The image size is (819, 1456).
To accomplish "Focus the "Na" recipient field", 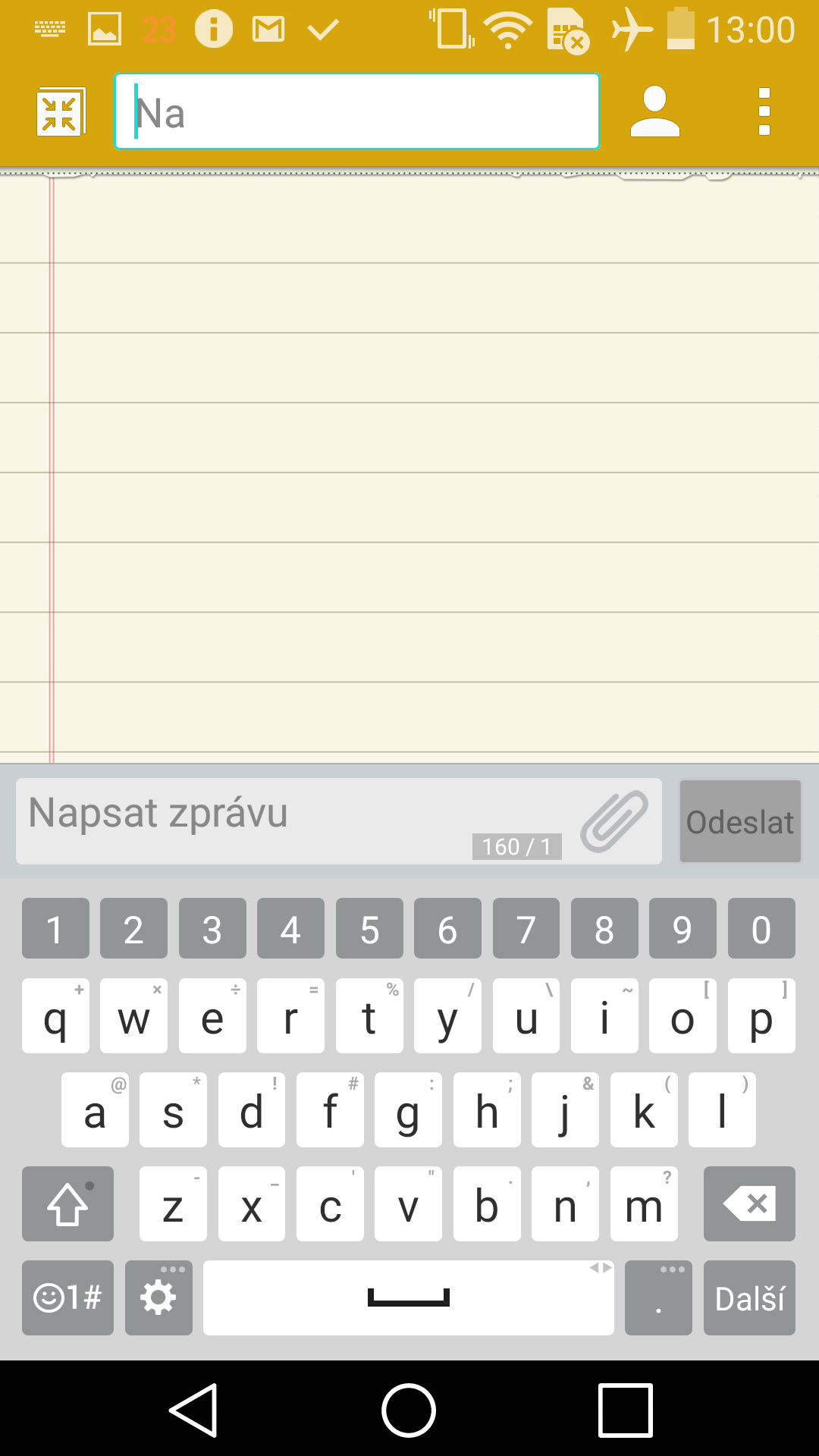I will (357, 111).
